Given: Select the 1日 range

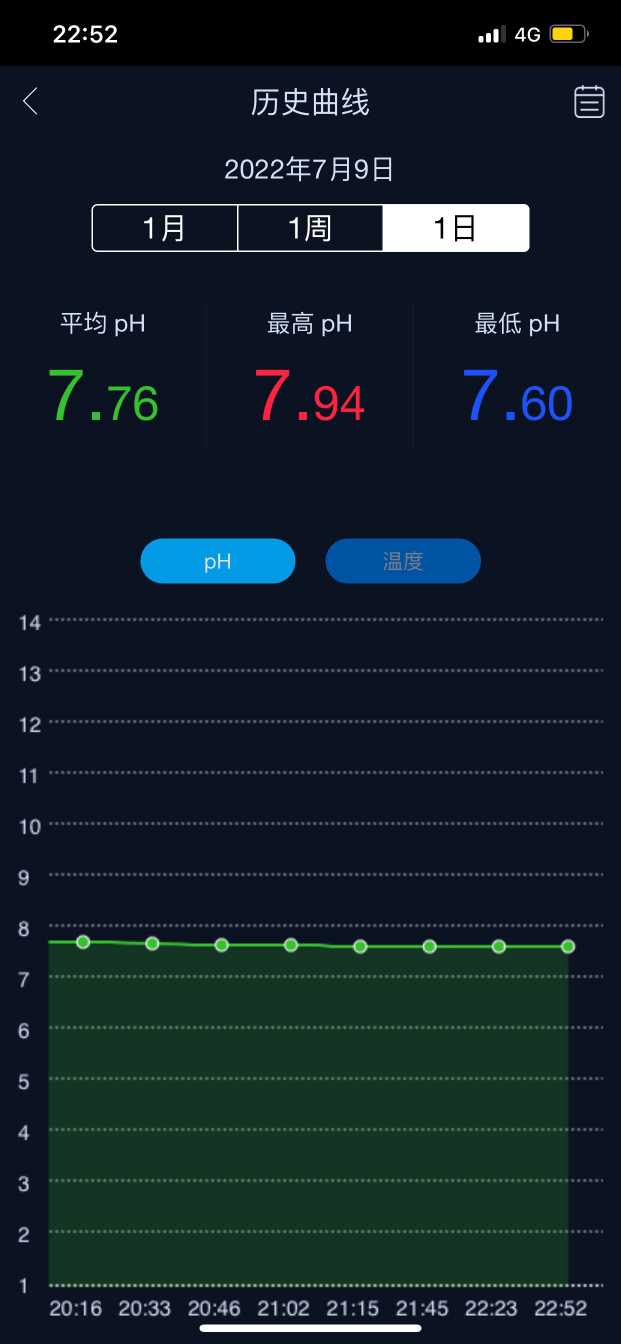Looking at the screenshot, I should tap(455, 228).
